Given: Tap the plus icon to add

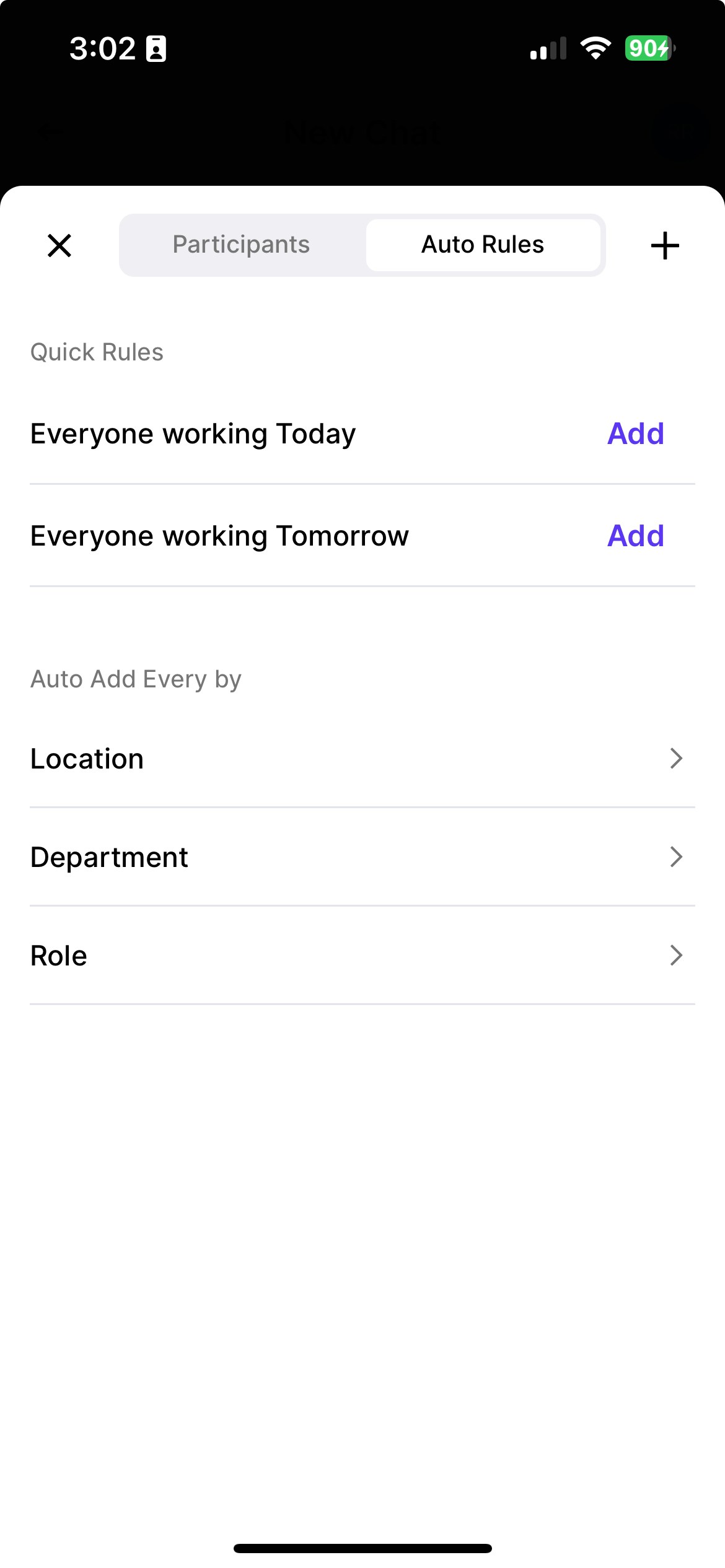Looking at the screenshot, I should click(665, 245).
